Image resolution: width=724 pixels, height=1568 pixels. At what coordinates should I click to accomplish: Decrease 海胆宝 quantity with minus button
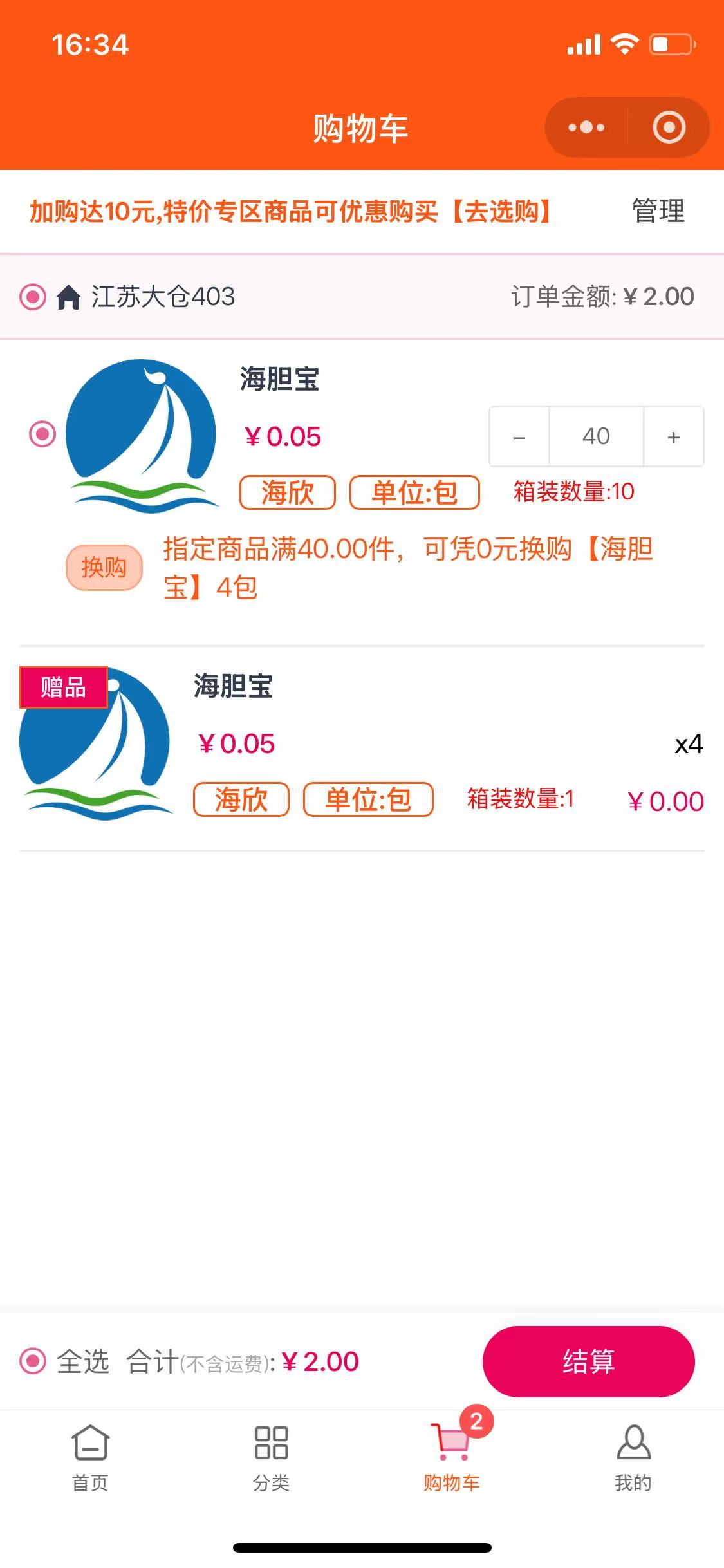point(519,437)
